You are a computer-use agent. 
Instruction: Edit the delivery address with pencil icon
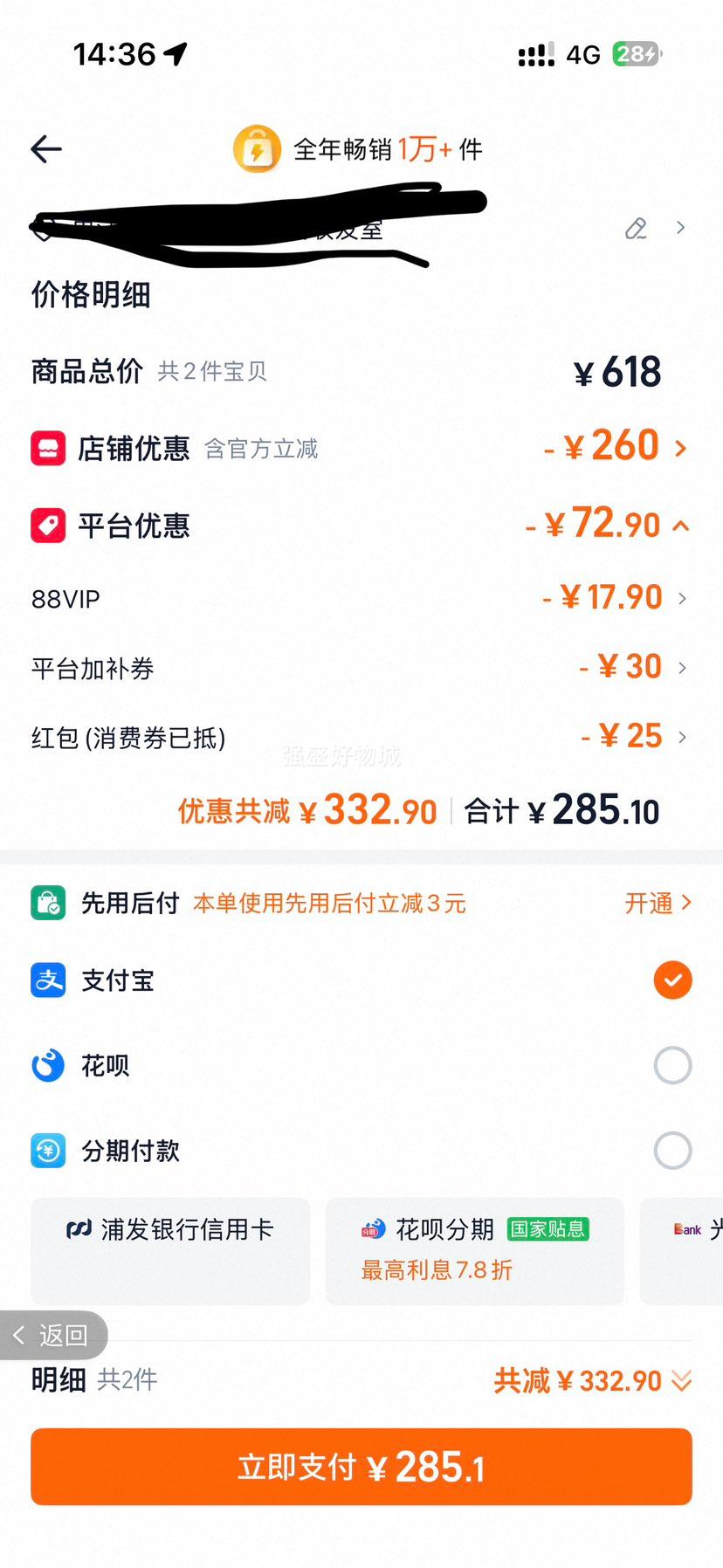(x=637, y=229)
